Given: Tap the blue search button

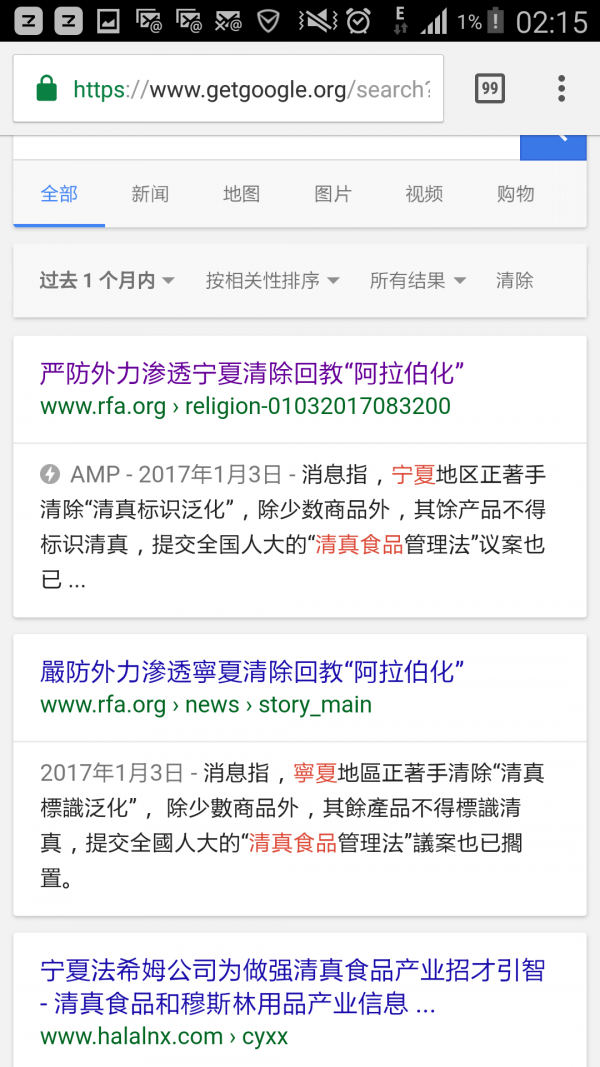Looking at the screenshot, I should click(x=553, y=148).
